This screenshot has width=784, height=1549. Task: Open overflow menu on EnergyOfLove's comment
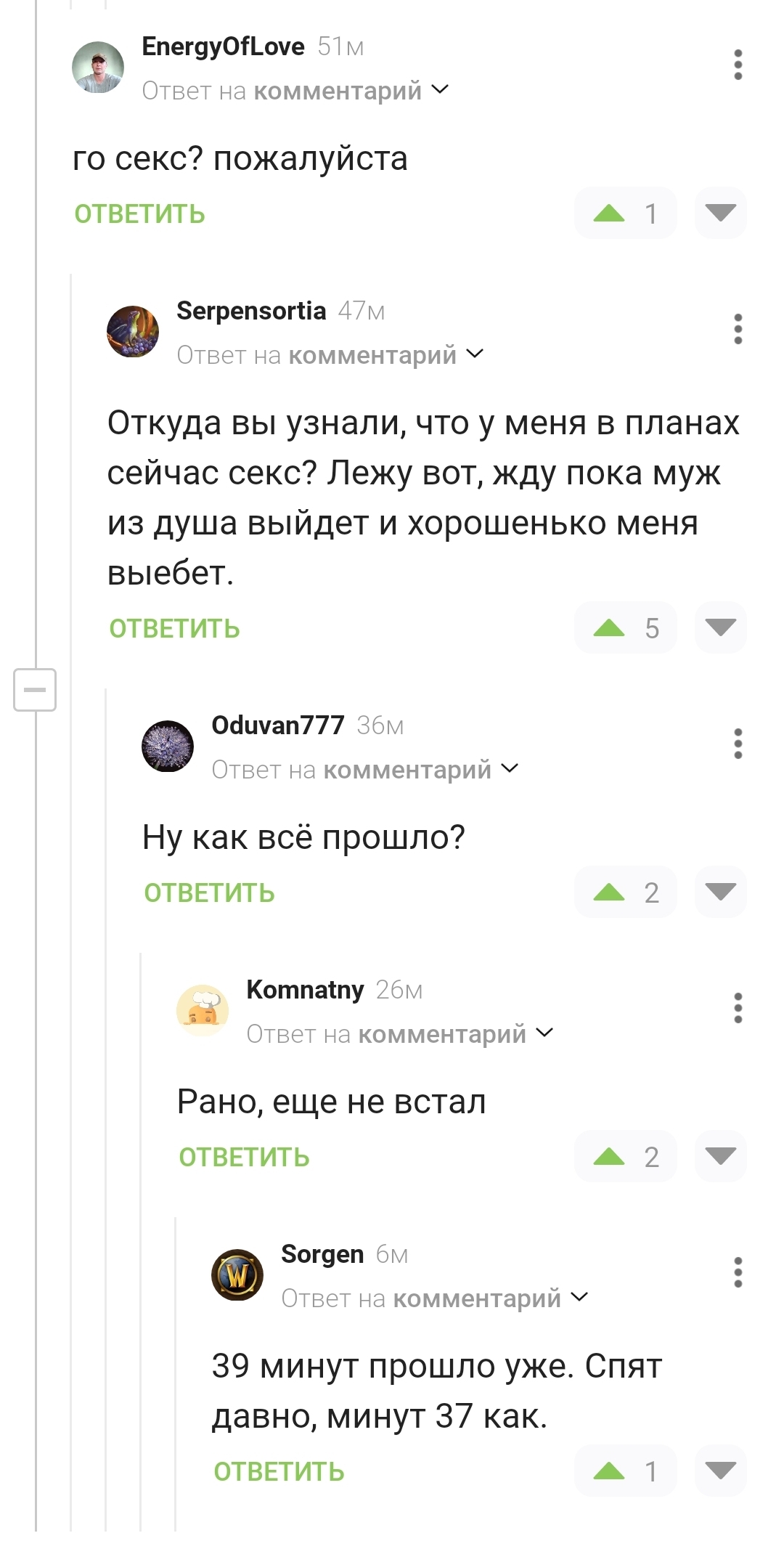(x=738, y=65)
